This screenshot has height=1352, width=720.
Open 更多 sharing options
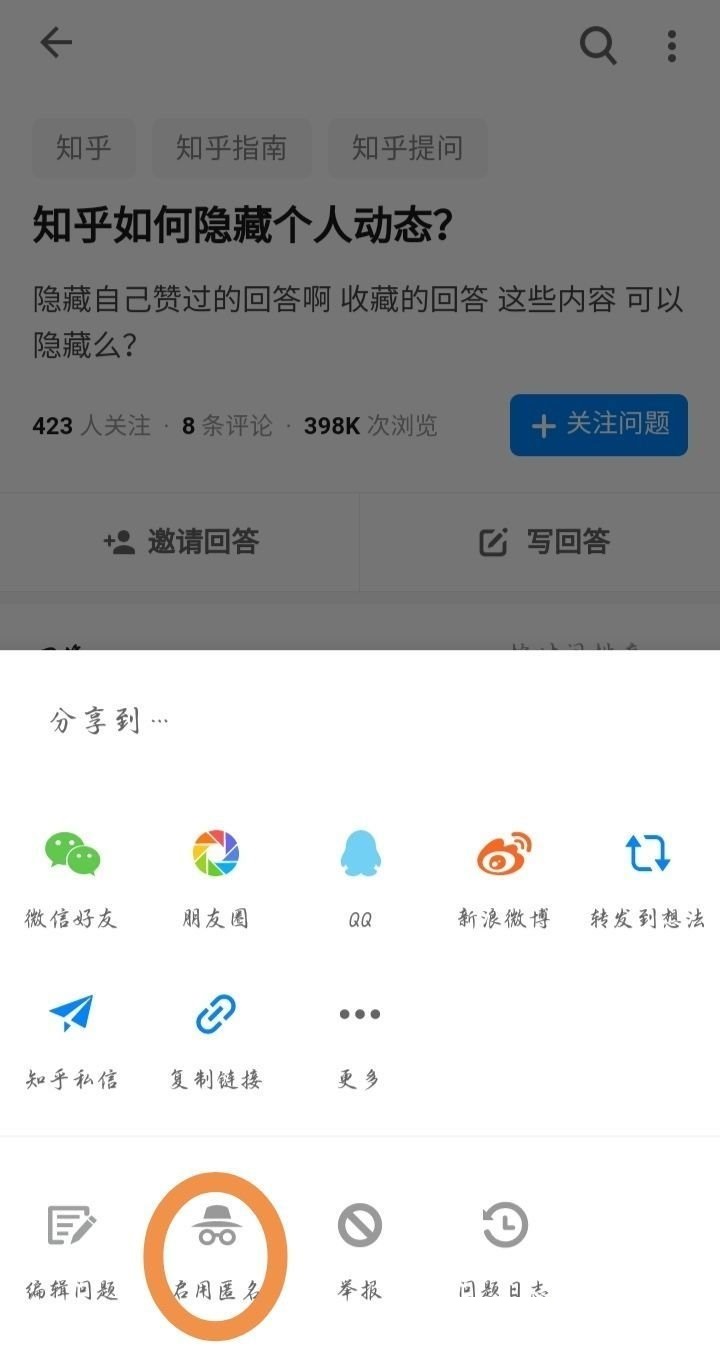click(358, 1035)
